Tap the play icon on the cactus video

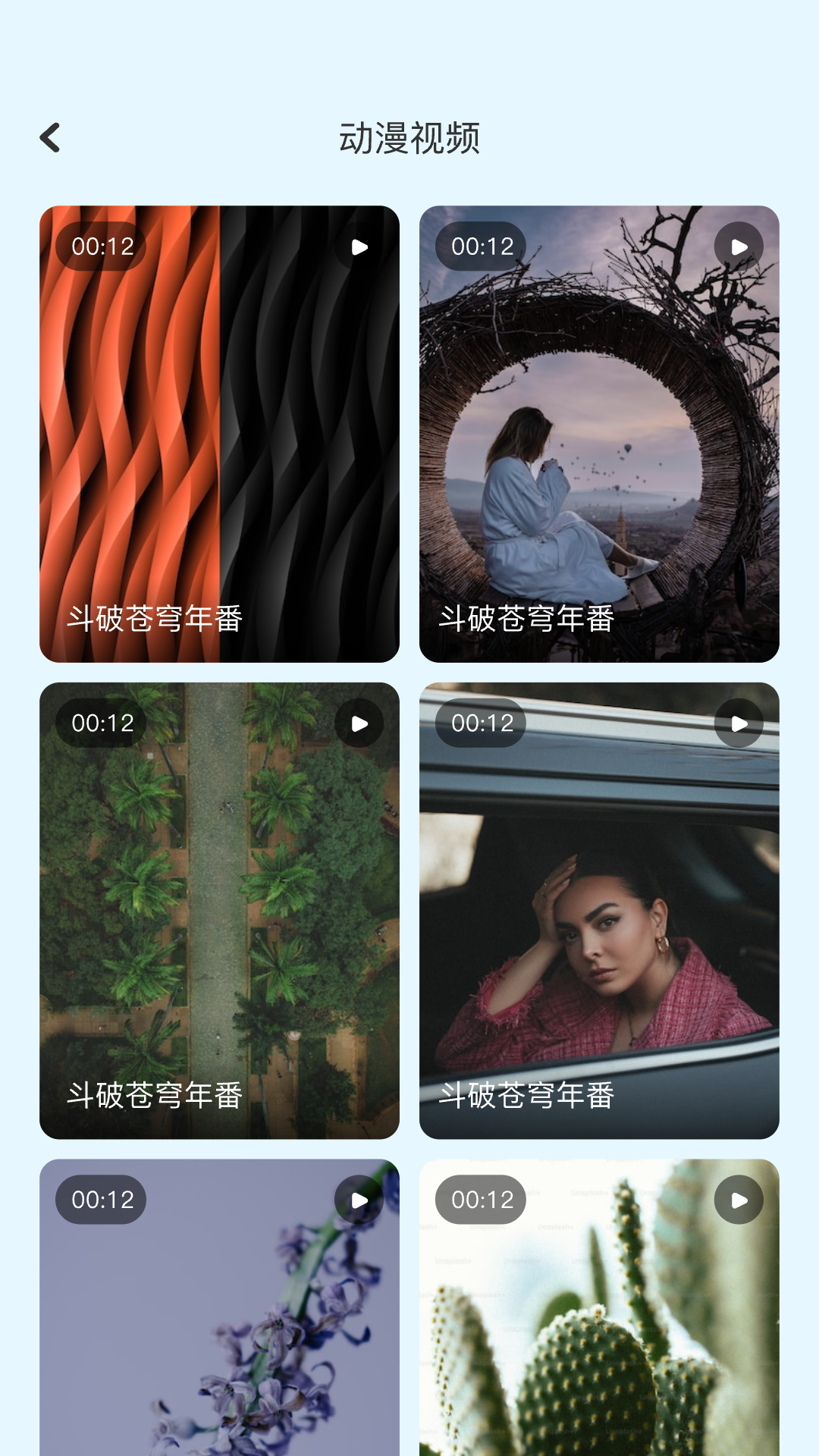coord(738,1200)
